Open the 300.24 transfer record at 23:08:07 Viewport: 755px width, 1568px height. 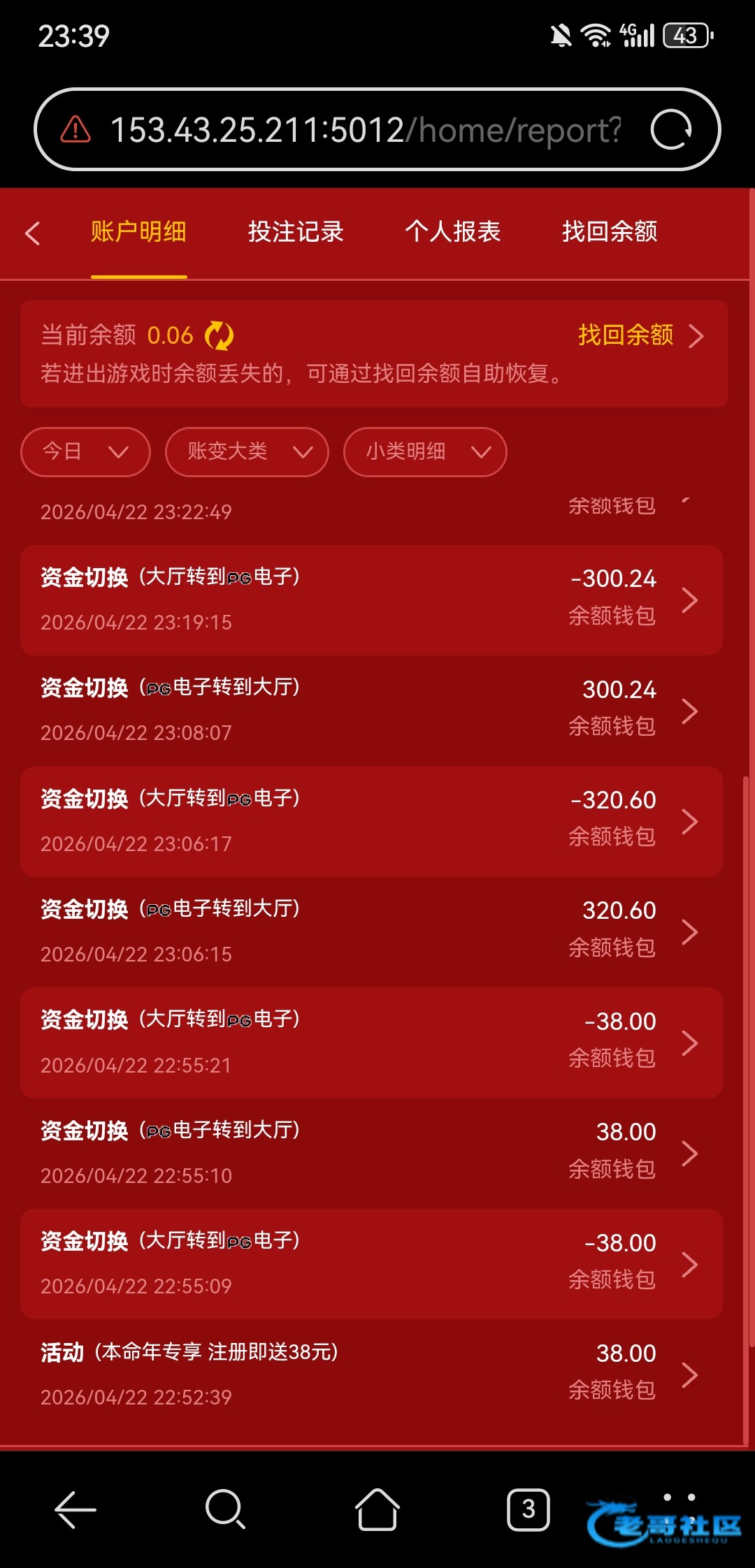[x=371, y=711]
